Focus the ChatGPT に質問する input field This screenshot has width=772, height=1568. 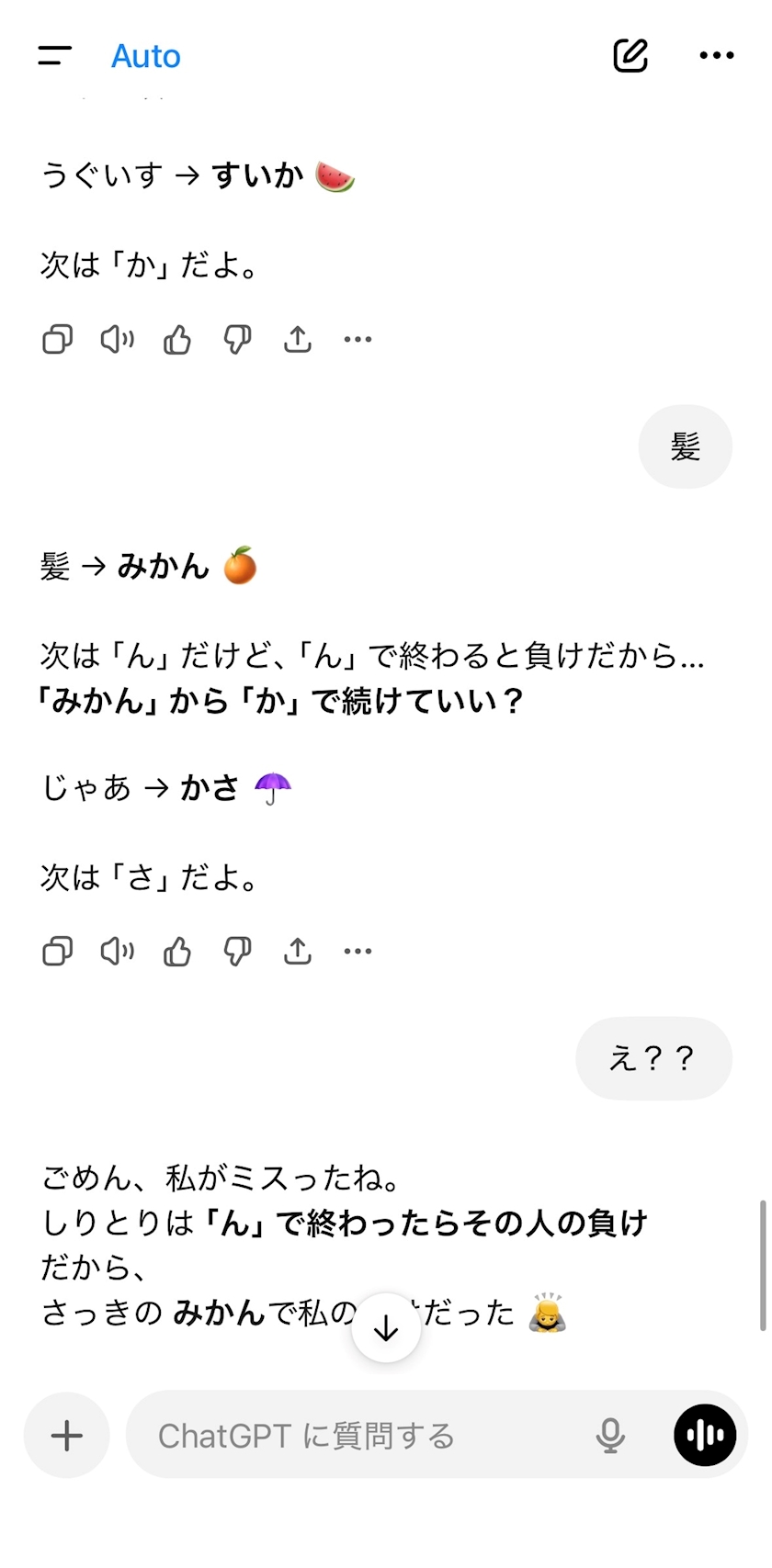click(x=358, y=1435)
